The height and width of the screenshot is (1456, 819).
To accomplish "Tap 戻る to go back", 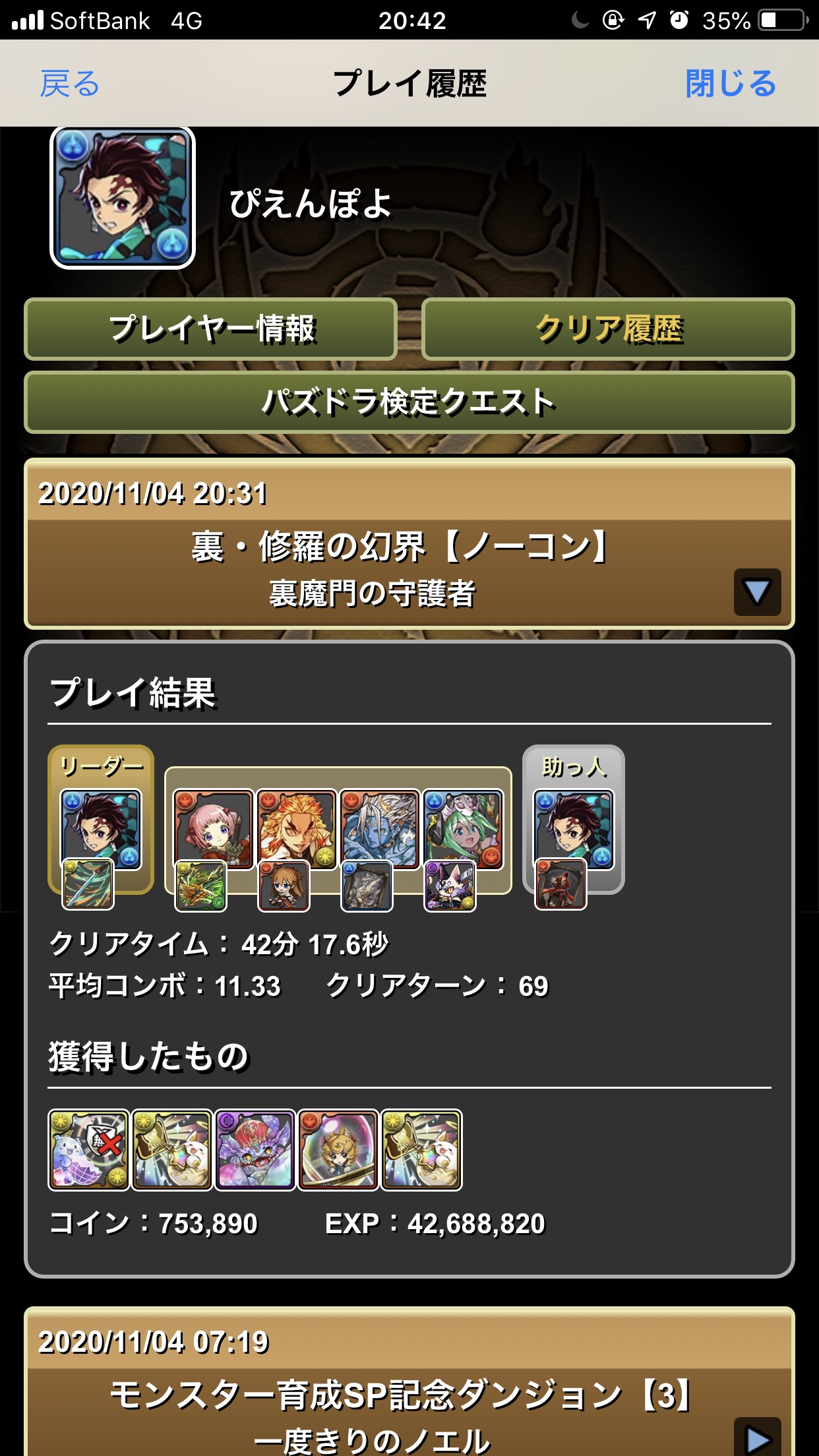I will [x=70, y=84].
